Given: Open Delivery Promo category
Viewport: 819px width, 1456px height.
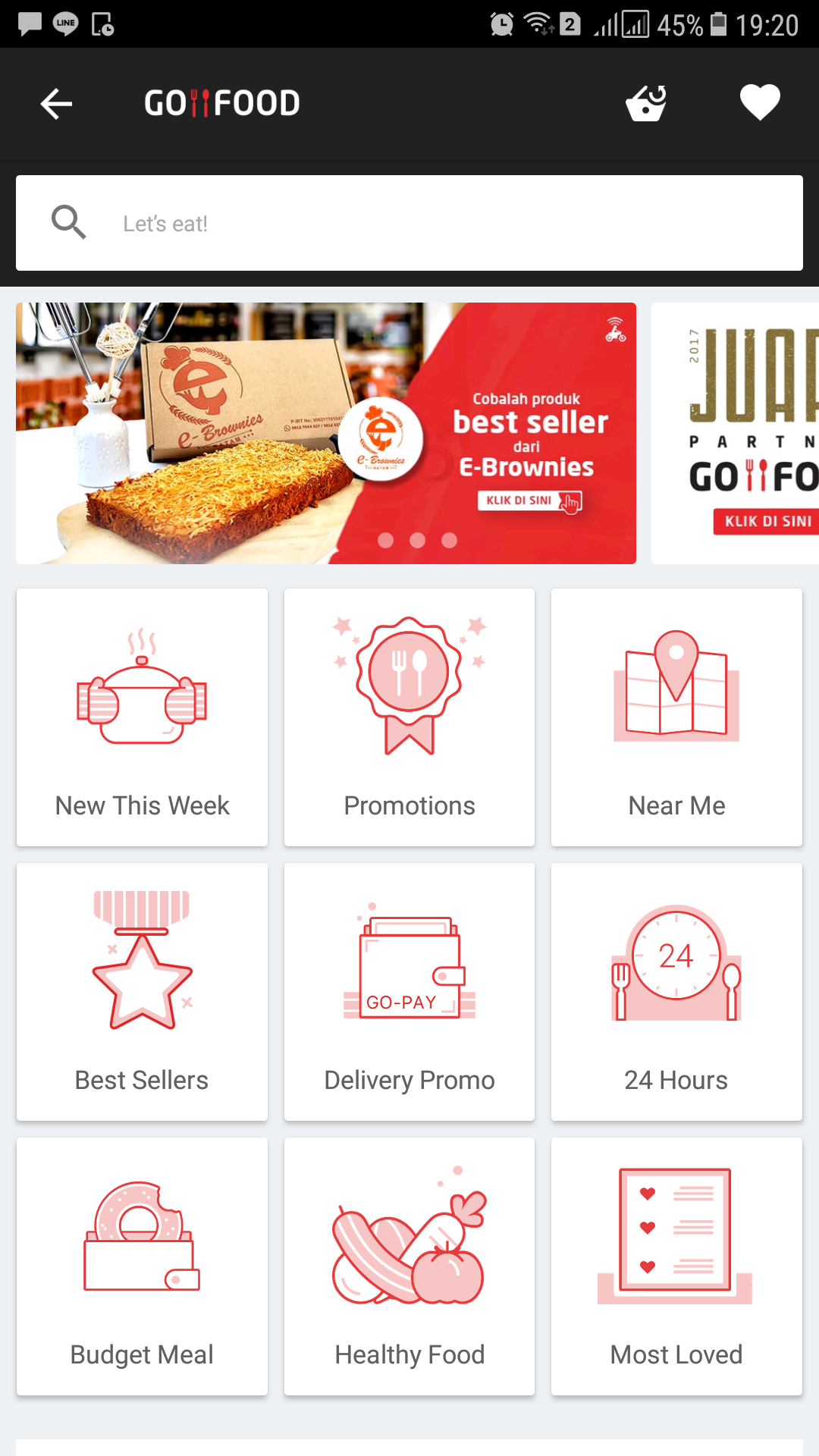Looking at the screenshot, I should pos(409,992).
